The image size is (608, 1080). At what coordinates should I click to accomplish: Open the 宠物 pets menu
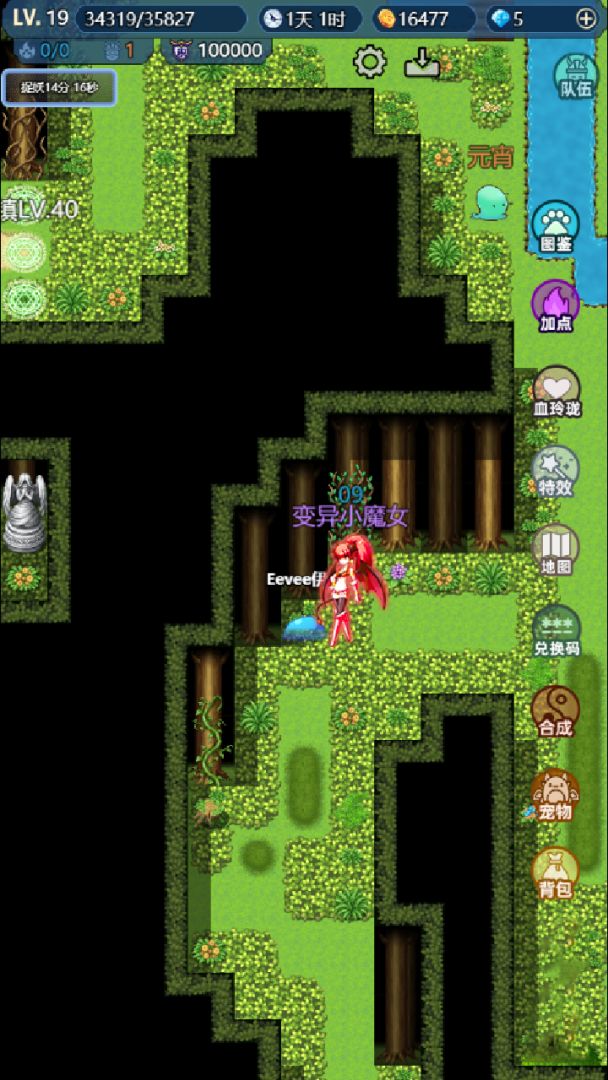pyautogui.click(x=555, y=795)
